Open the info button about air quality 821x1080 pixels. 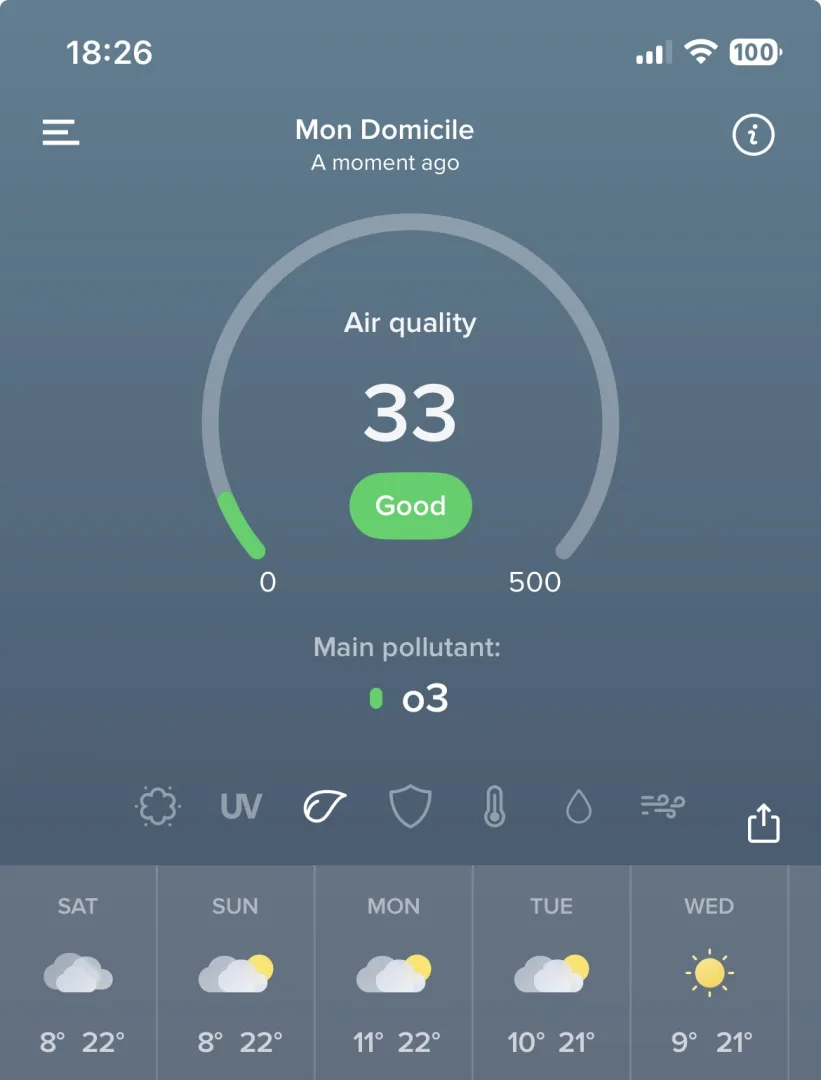(754, 135)
